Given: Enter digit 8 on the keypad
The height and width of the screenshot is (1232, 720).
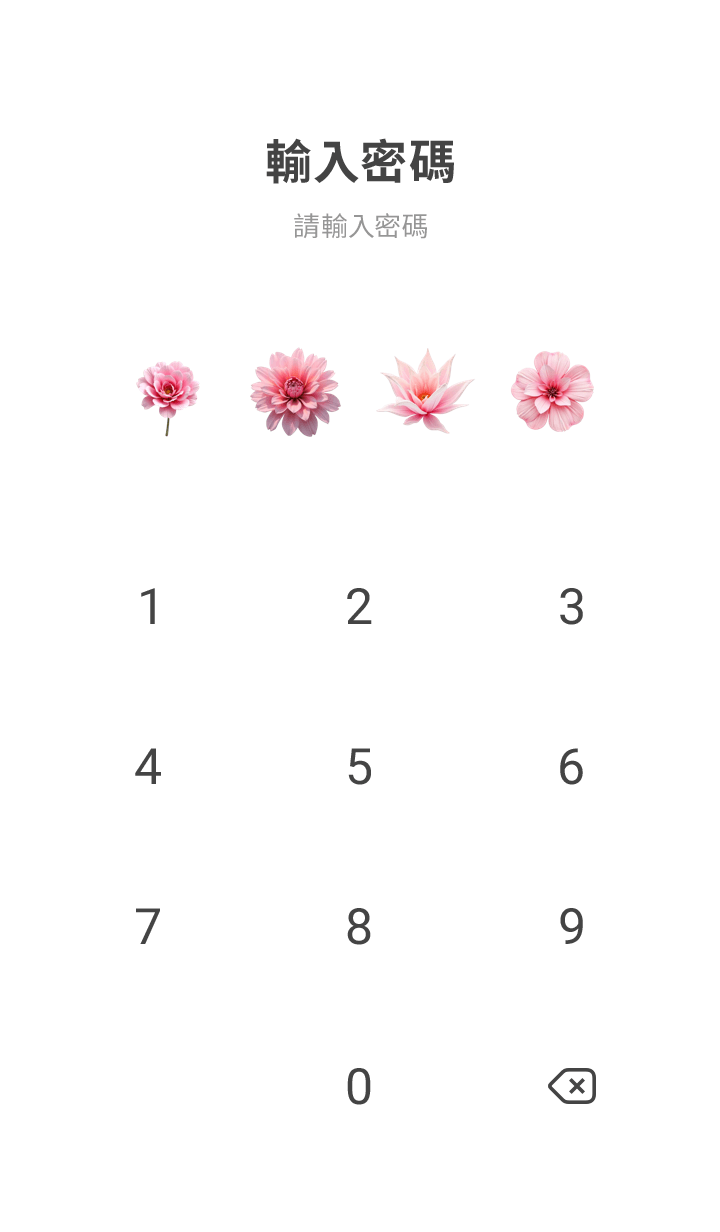Looking at the screenshot, I should 359,927.
